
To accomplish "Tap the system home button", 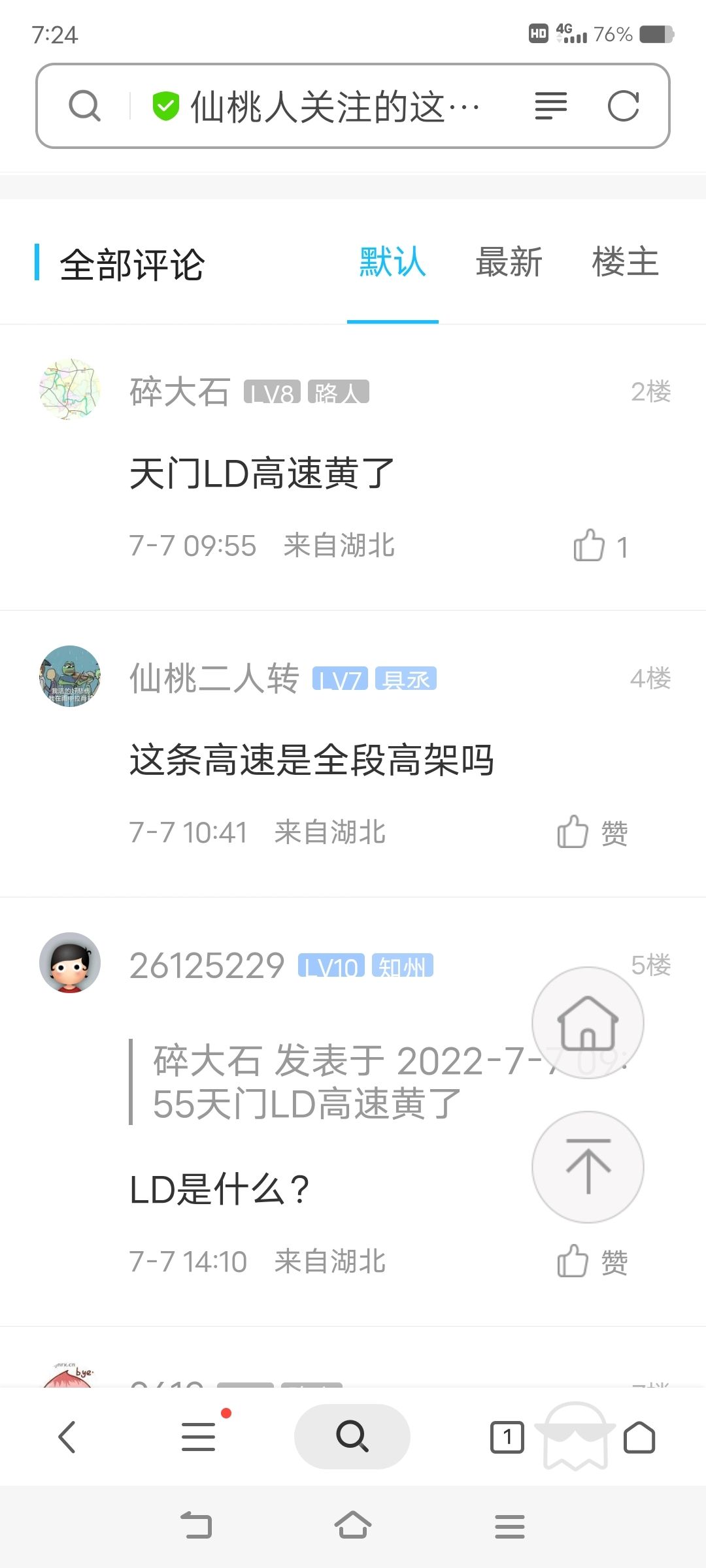I will (352, 1526).
